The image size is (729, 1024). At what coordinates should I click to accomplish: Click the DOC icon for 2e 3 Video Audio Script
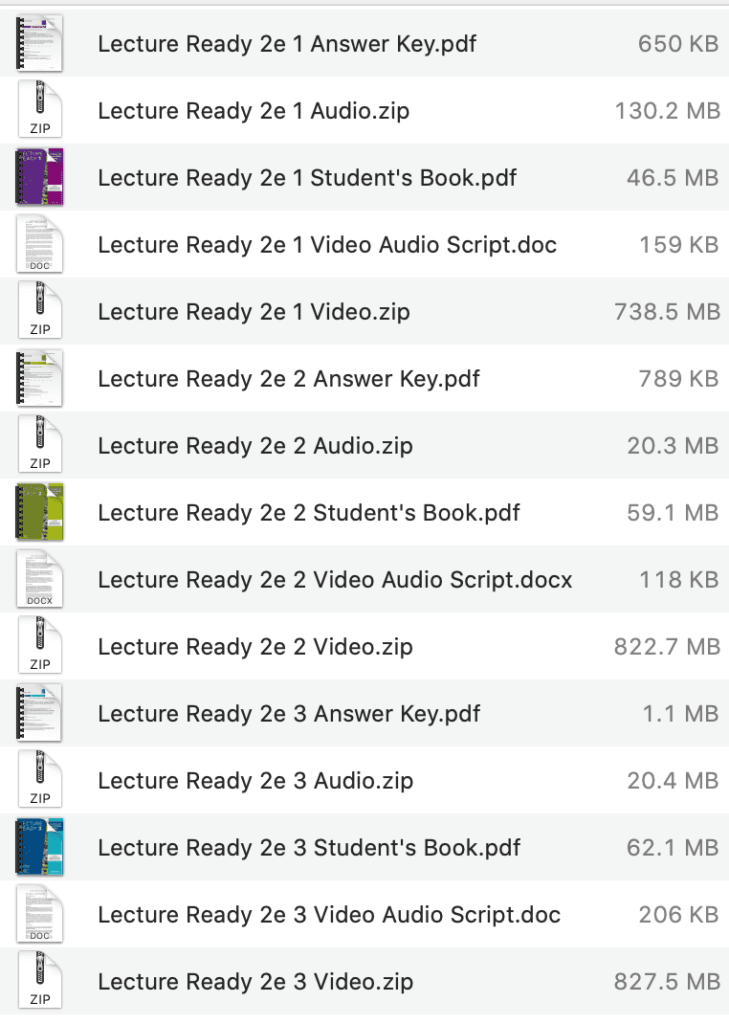40,914
